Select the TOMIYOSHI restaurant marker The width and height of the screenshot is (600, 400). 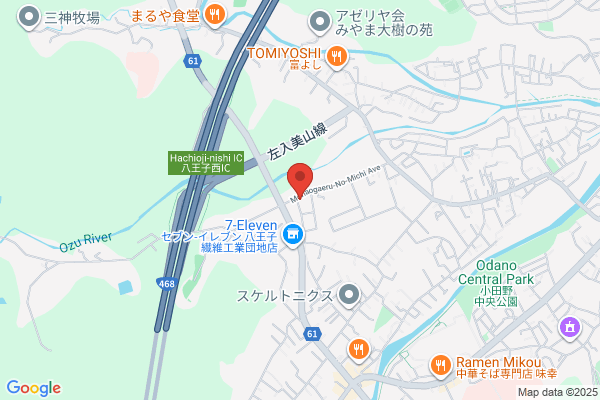[x=337, y=58]
